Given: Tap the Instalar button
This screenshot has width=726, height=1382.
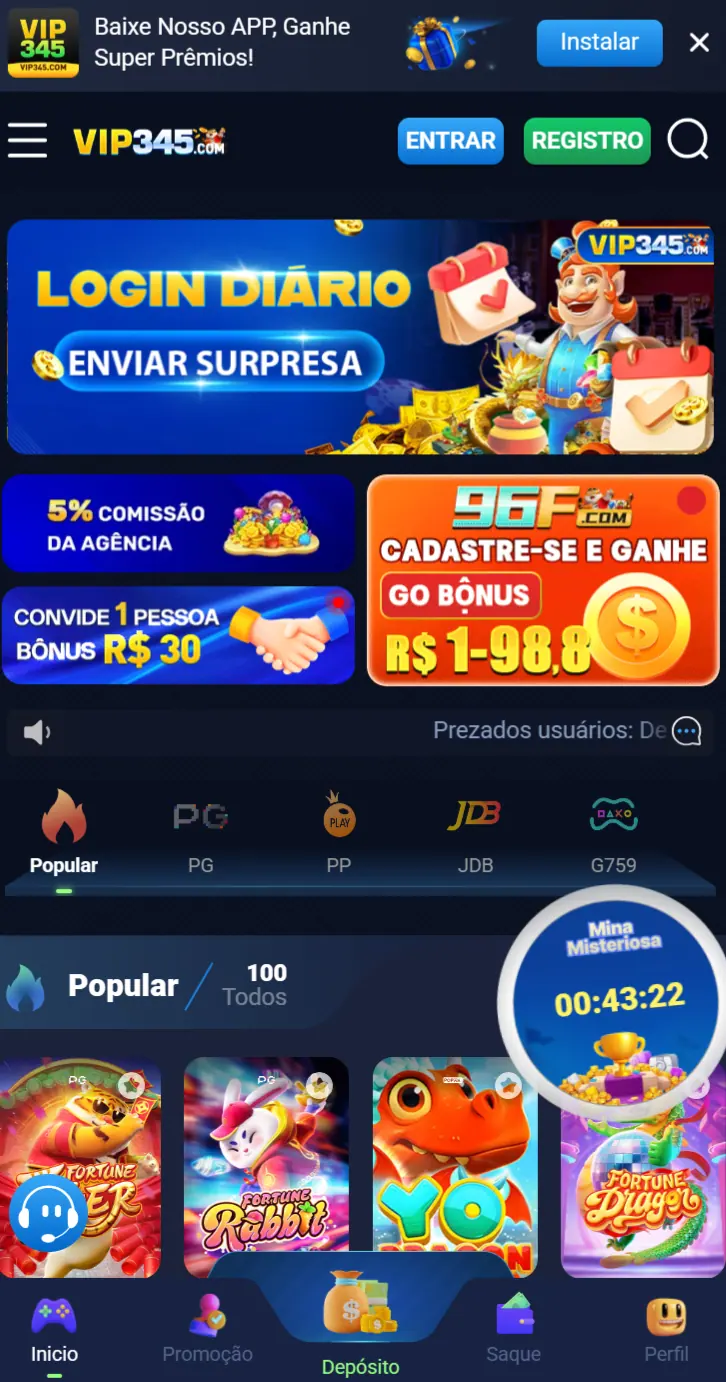Looking at the screenshot, I should [599, 43].
